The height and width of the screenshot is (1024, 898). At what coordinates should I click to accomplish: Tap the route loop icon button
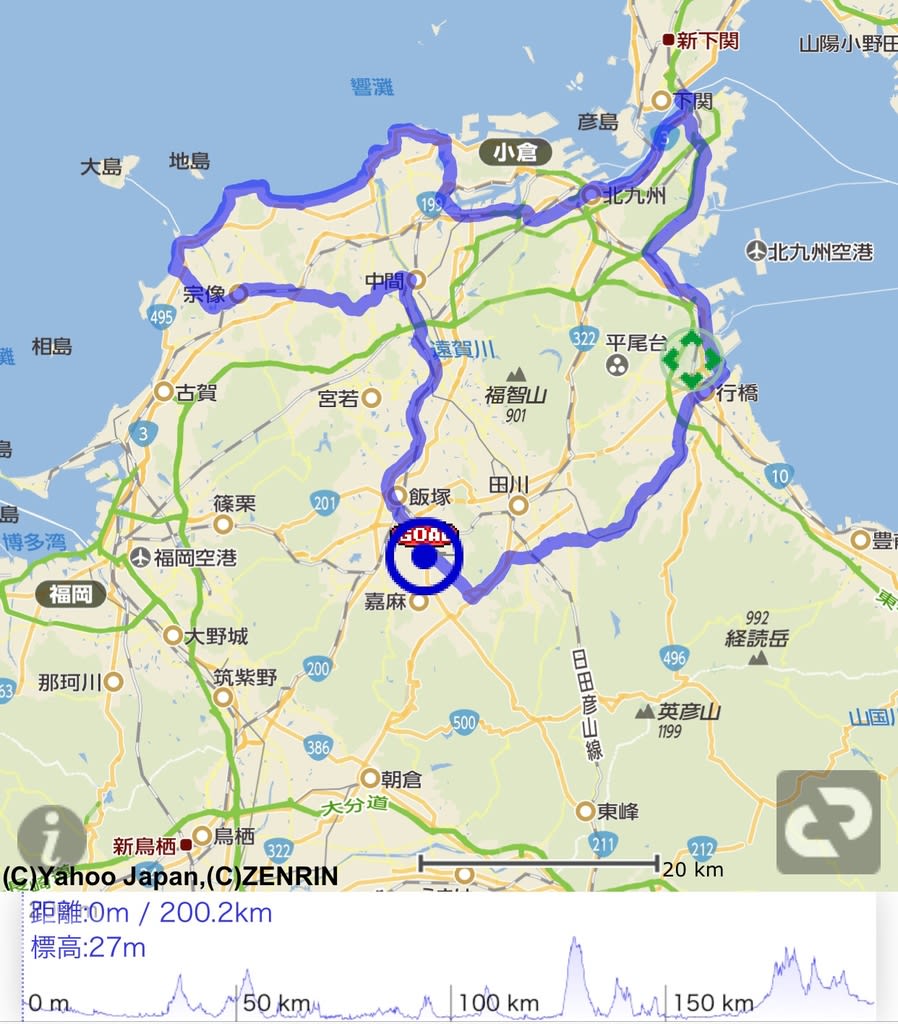tap(828, 822)
